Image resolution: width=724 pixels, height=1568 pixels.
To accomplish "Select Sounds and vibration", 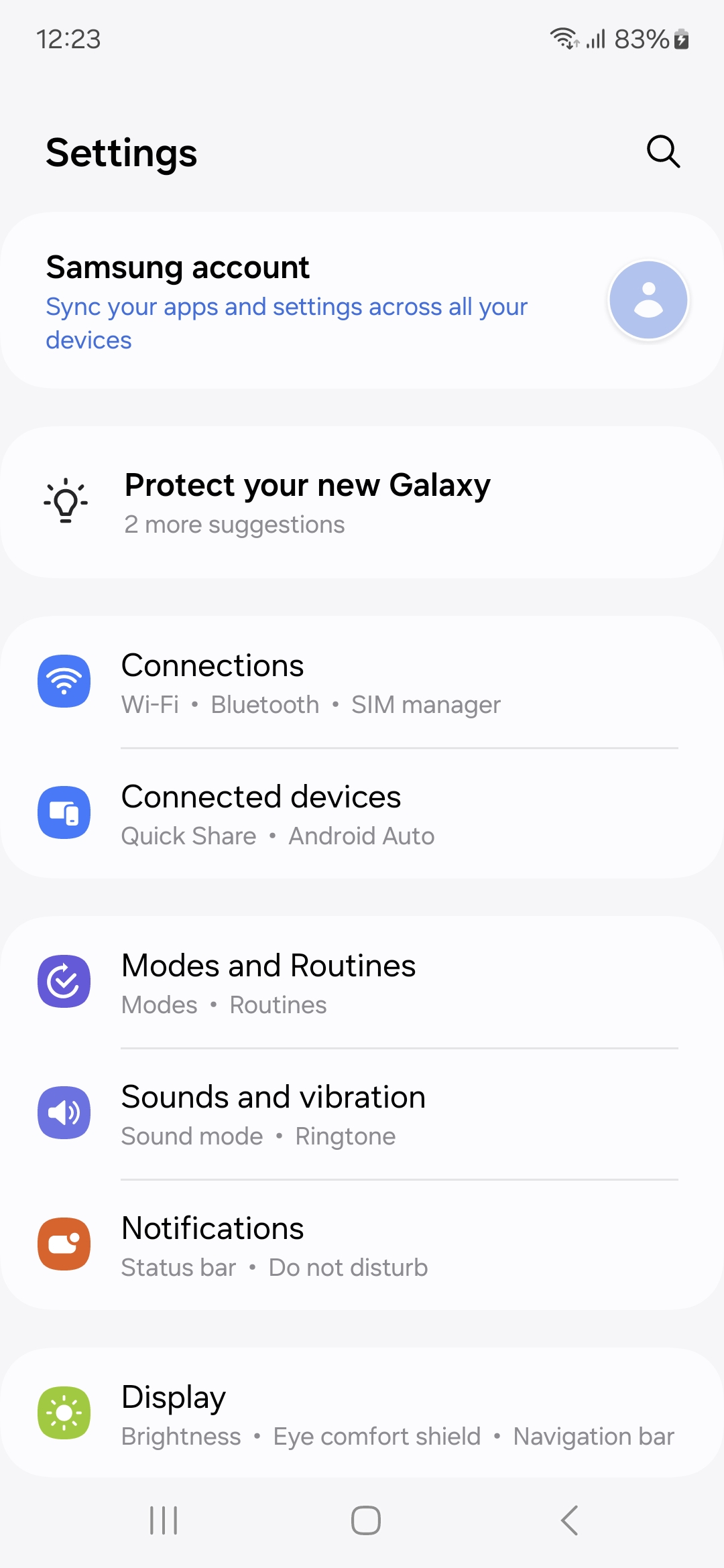I will (x=362, y=1114).
